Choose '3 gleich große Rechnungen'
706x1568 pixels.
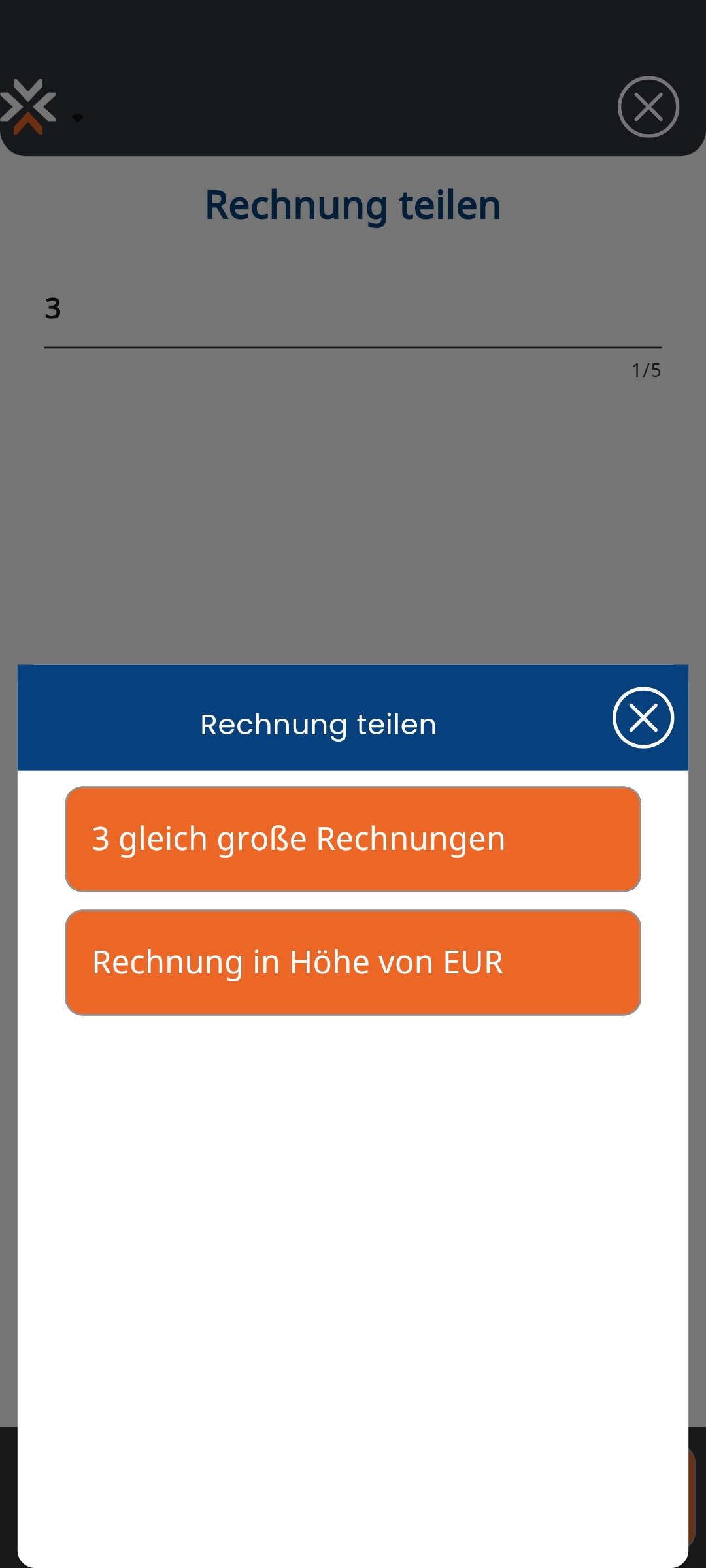click(x=353, y=839)
